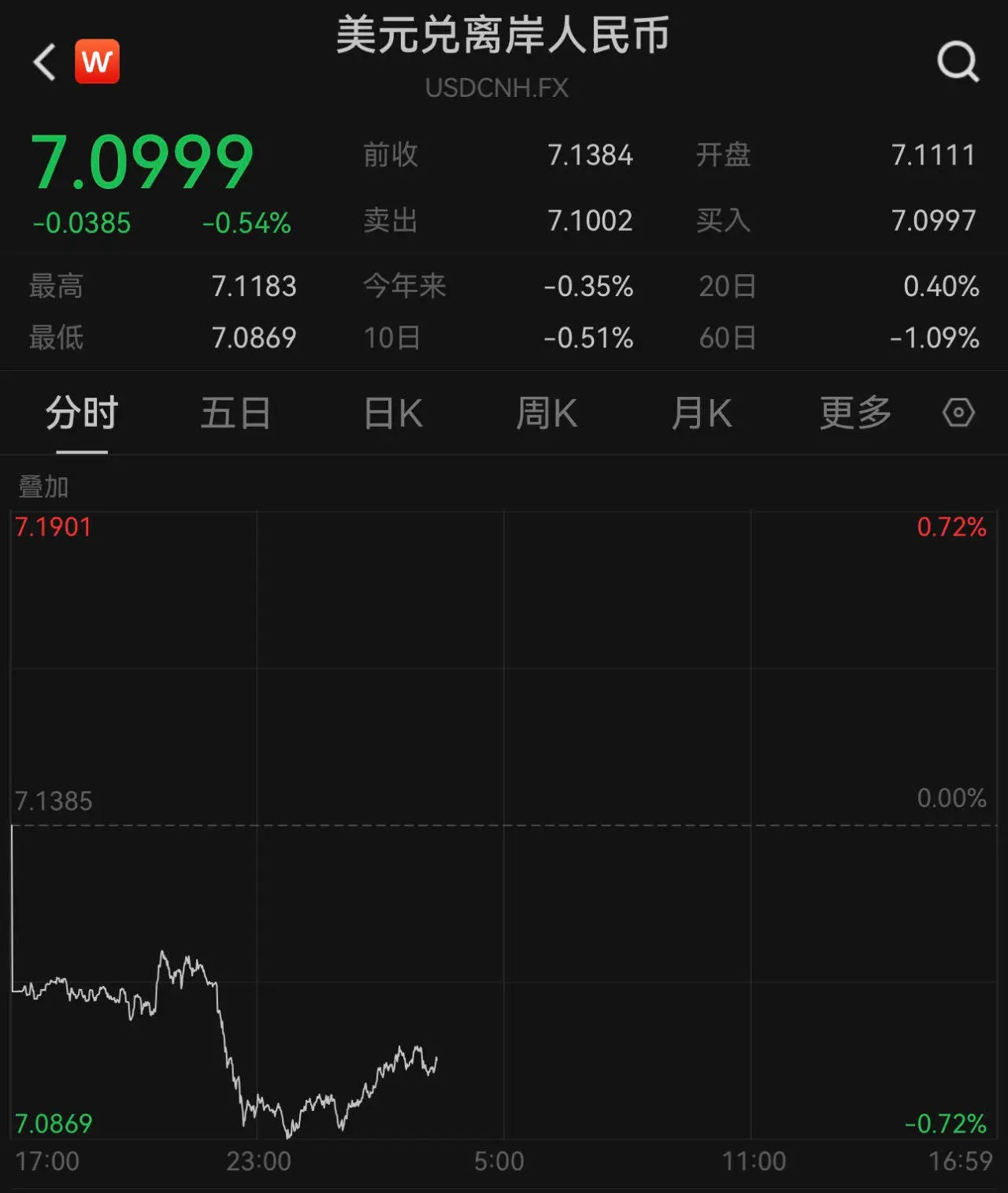Switch to the 月K monthly candlestick tab
Screen dimensions: 1008x1193
tap(701, 413)
